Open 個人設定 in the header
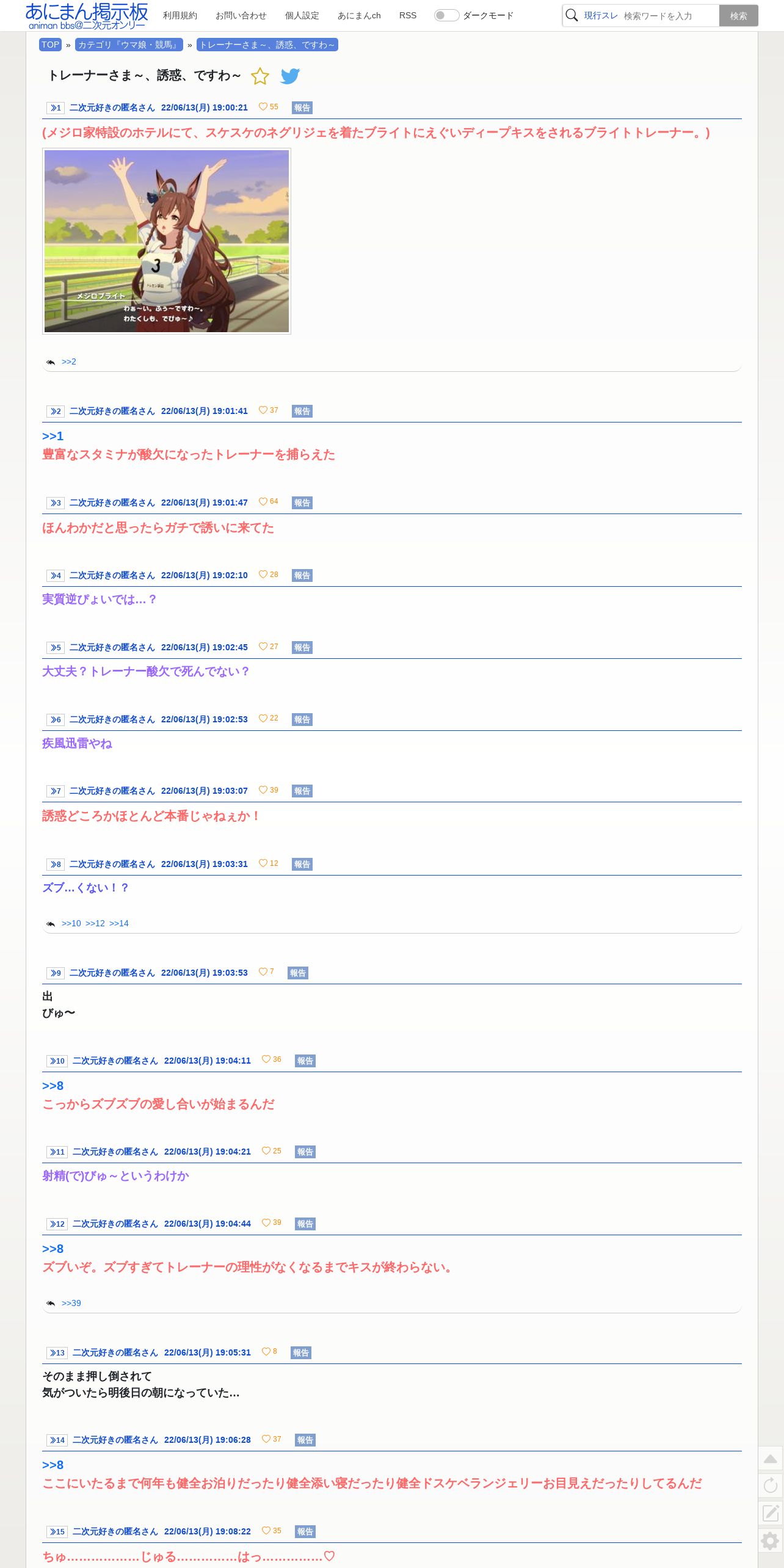Screen dimensions: 784x1568 click(x=302, y=15)
